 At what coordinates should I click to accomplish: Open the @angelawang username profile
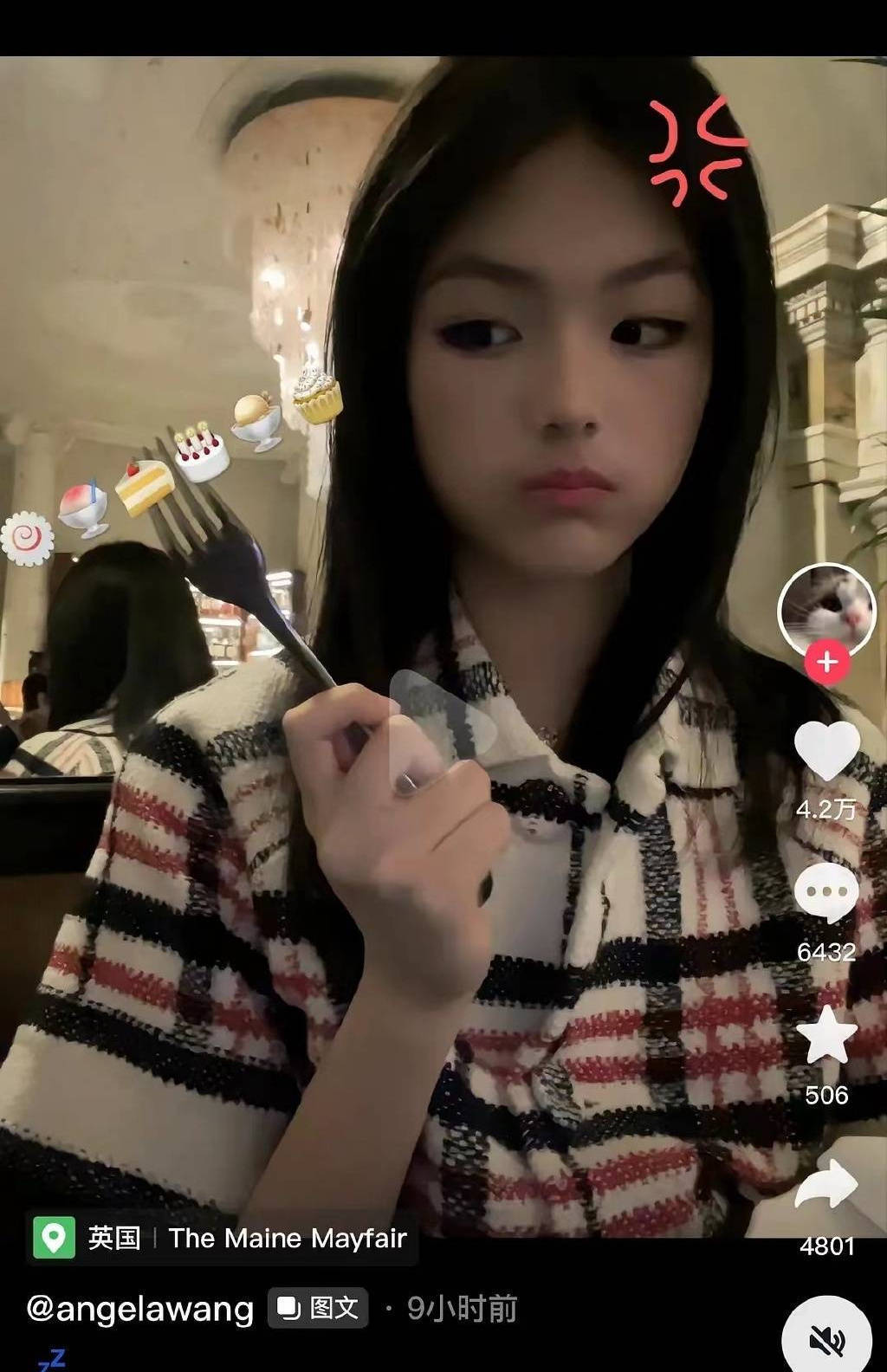tap(140, 1308)
